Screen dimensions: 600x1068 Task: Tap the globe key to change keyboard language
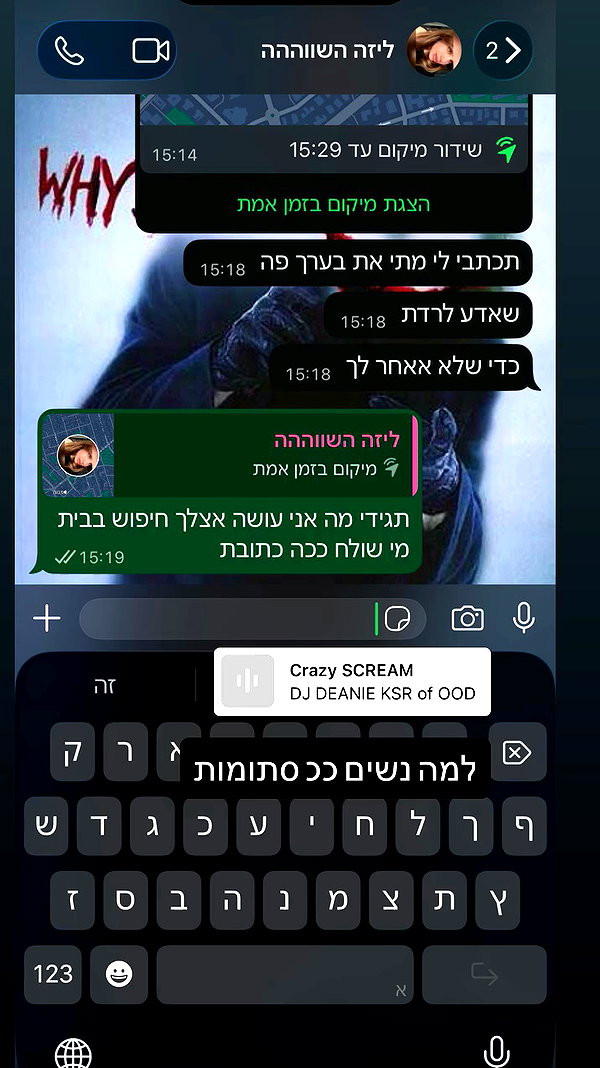[x=73, y=1052]
